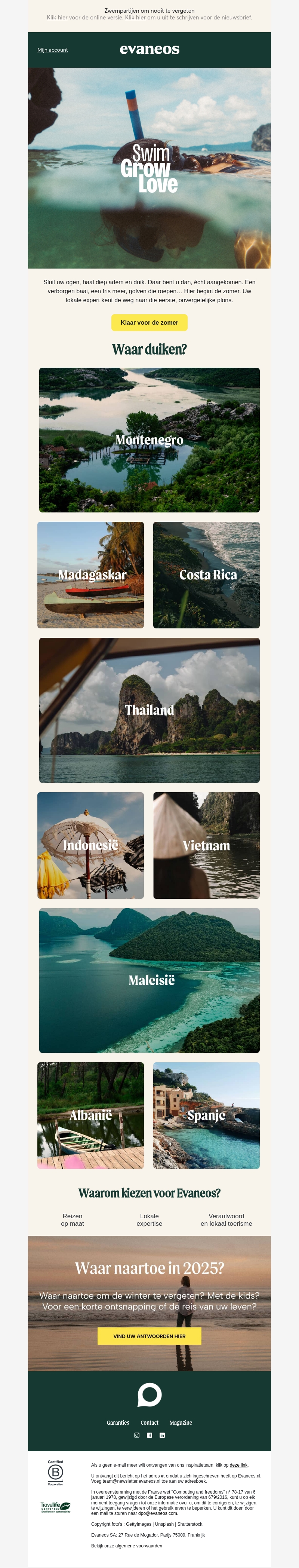
Task: Open the Indonesië tile
Action: 90,845
